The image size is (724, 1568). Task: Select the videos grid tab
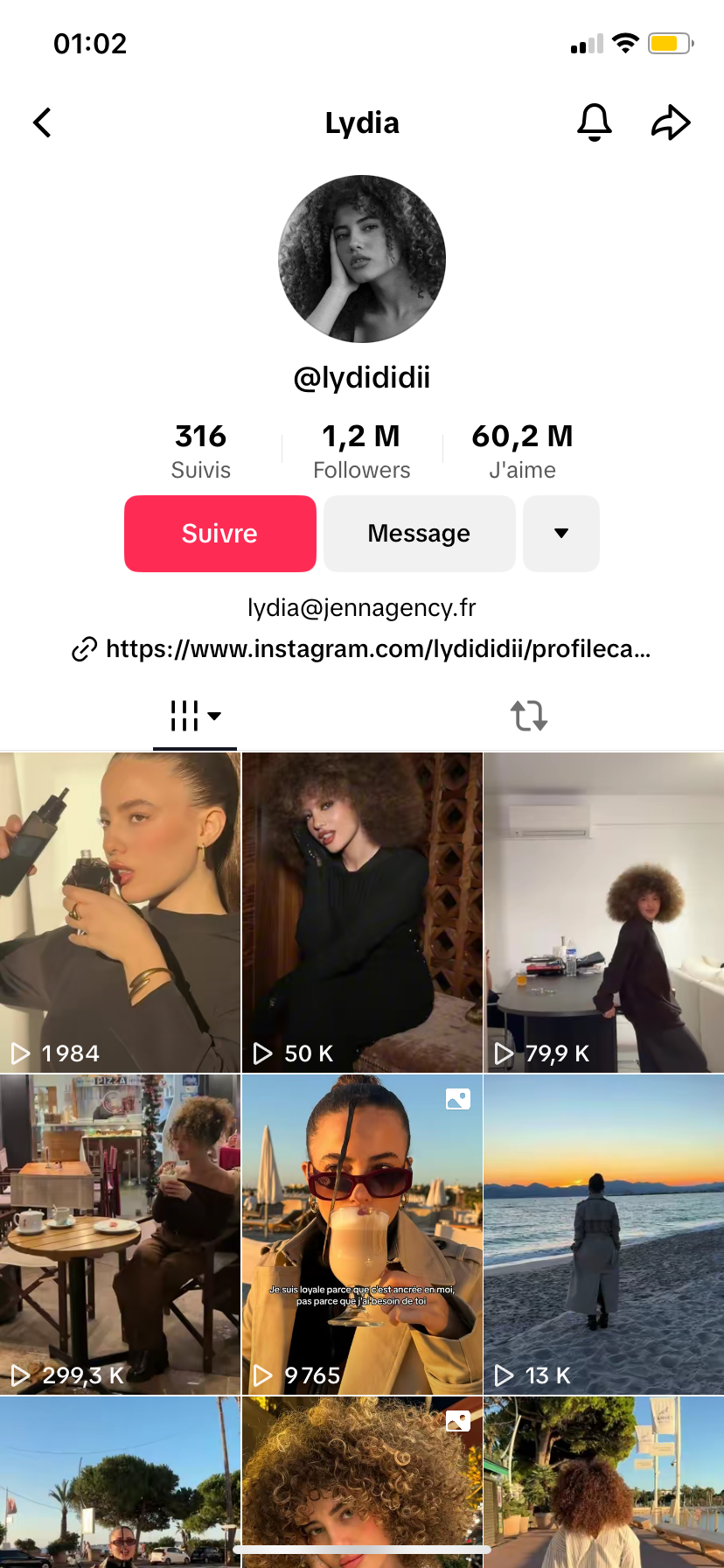[x=195, y=716]
